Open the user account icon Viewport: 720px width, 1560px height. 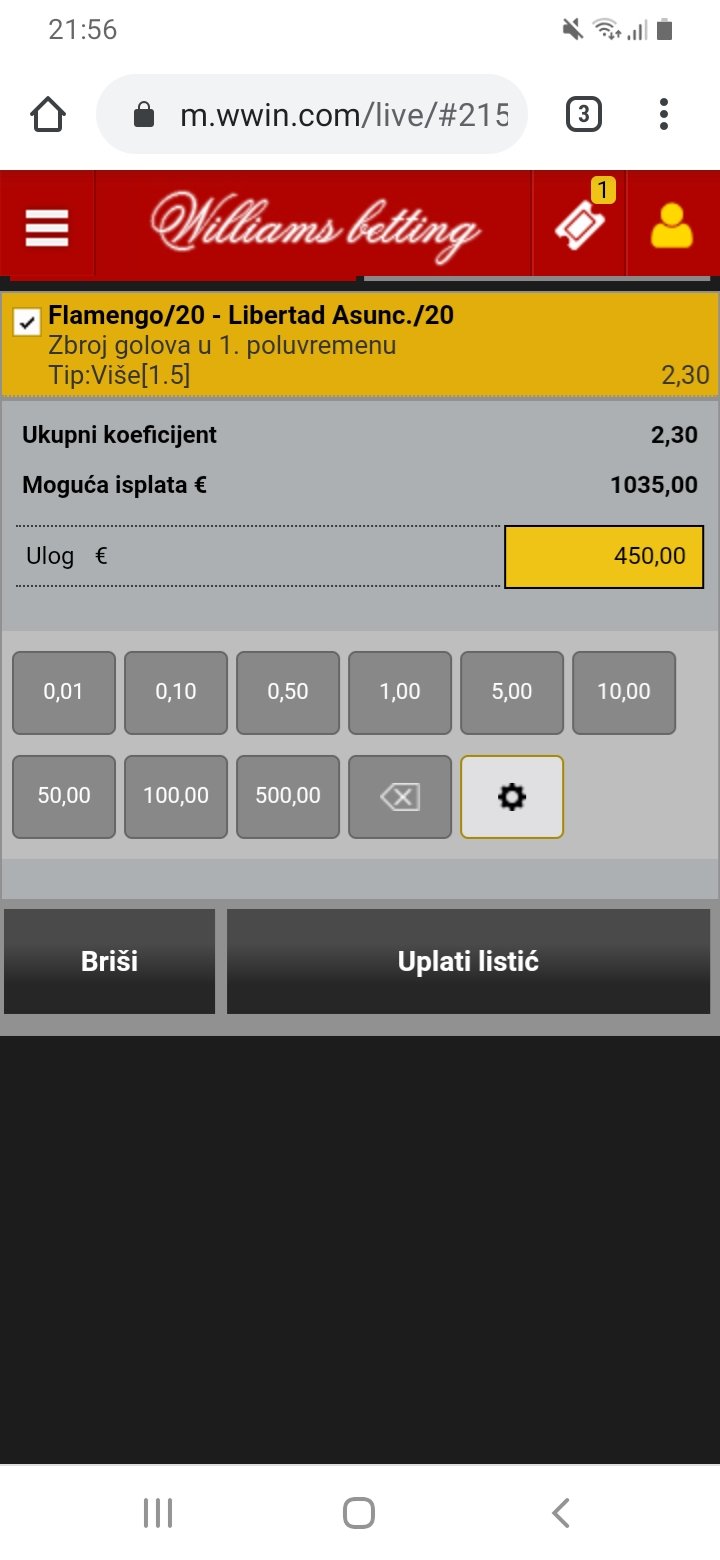[x=672, y=226]
